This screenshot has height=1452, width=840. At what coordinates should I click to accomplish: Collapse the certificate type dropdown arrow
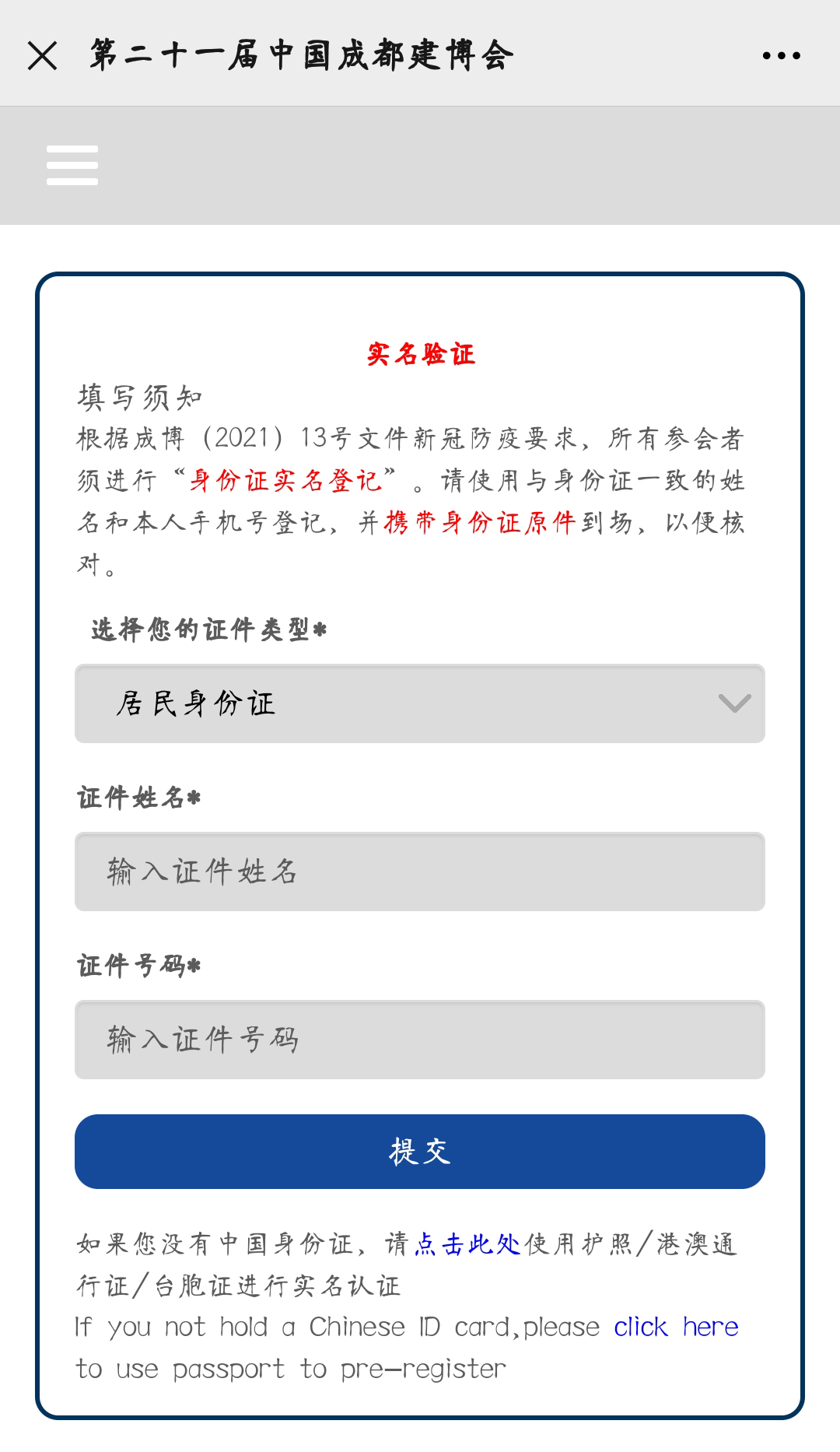pos(734,704)
